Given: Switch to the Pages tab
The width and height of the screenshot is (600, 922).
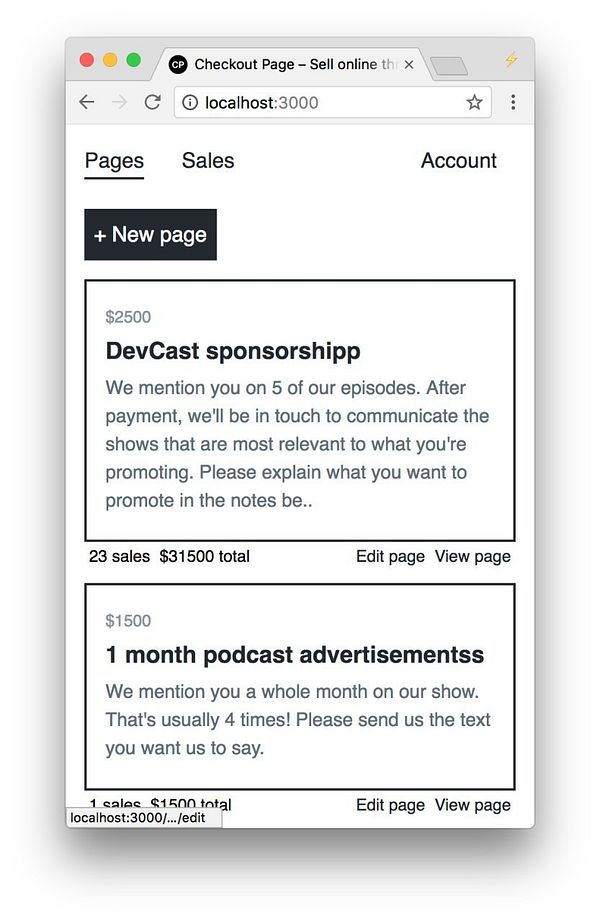Looking at the screenshot, I should [114, 161].
